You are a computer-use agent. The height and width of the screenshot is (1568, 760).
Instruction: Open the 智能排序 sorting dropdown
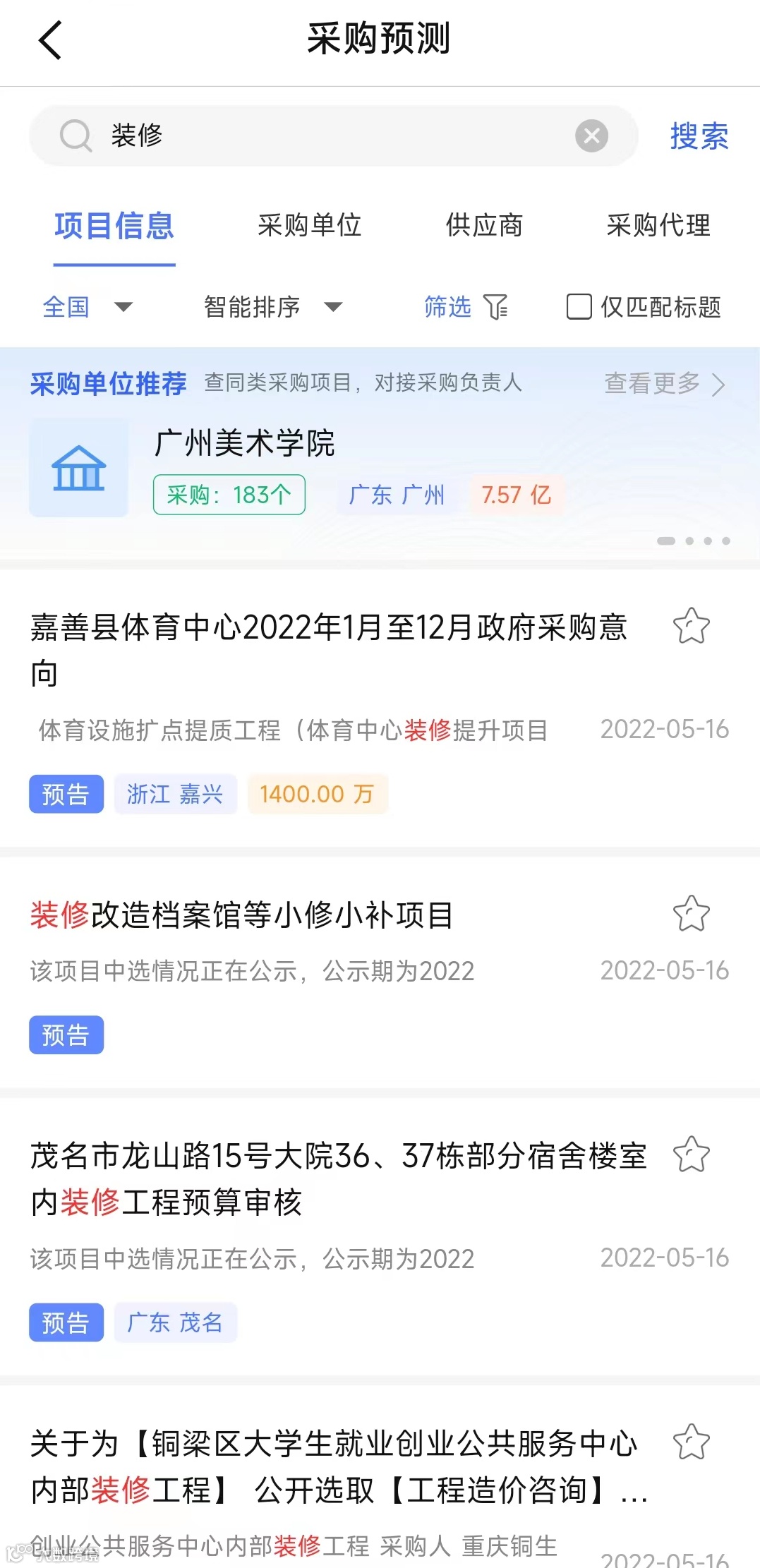click(x=273, y=307)
